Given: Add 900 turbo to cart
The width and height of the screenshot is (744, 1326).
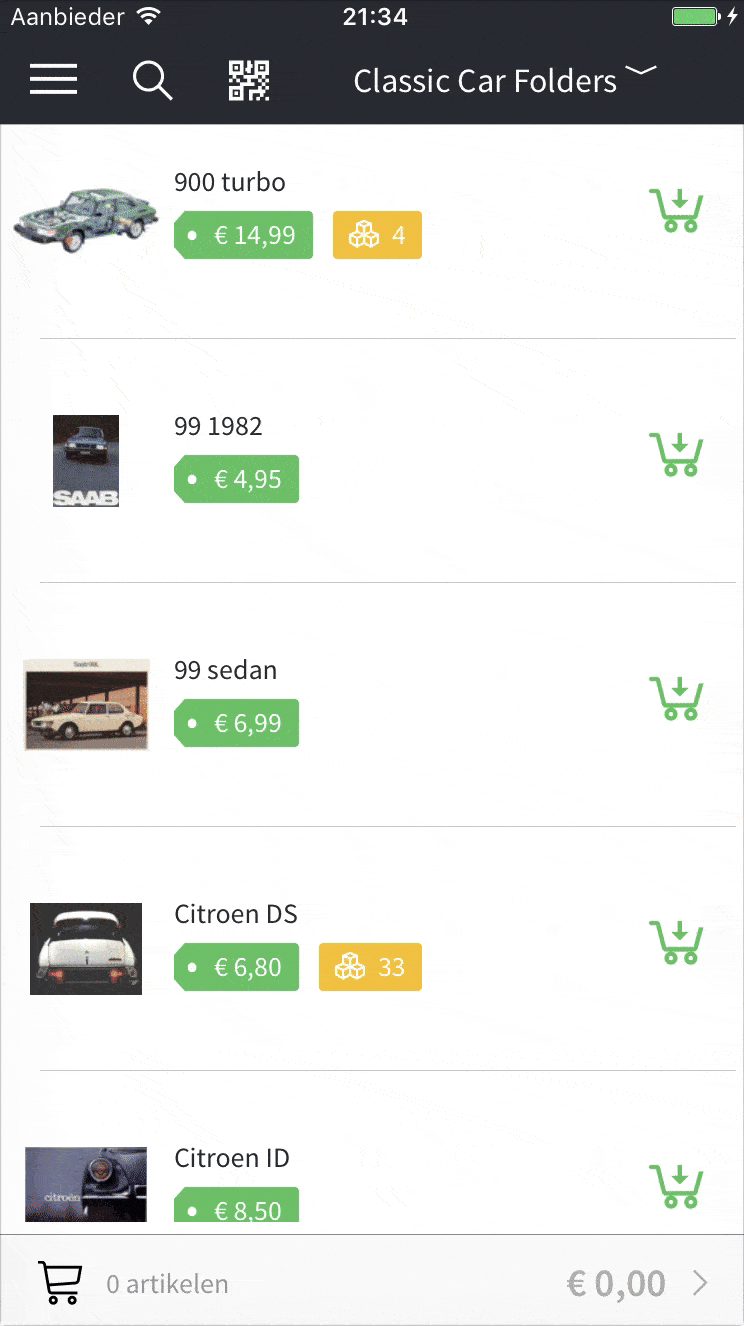Looking at the screenshot, I should (x=677, y=211).
